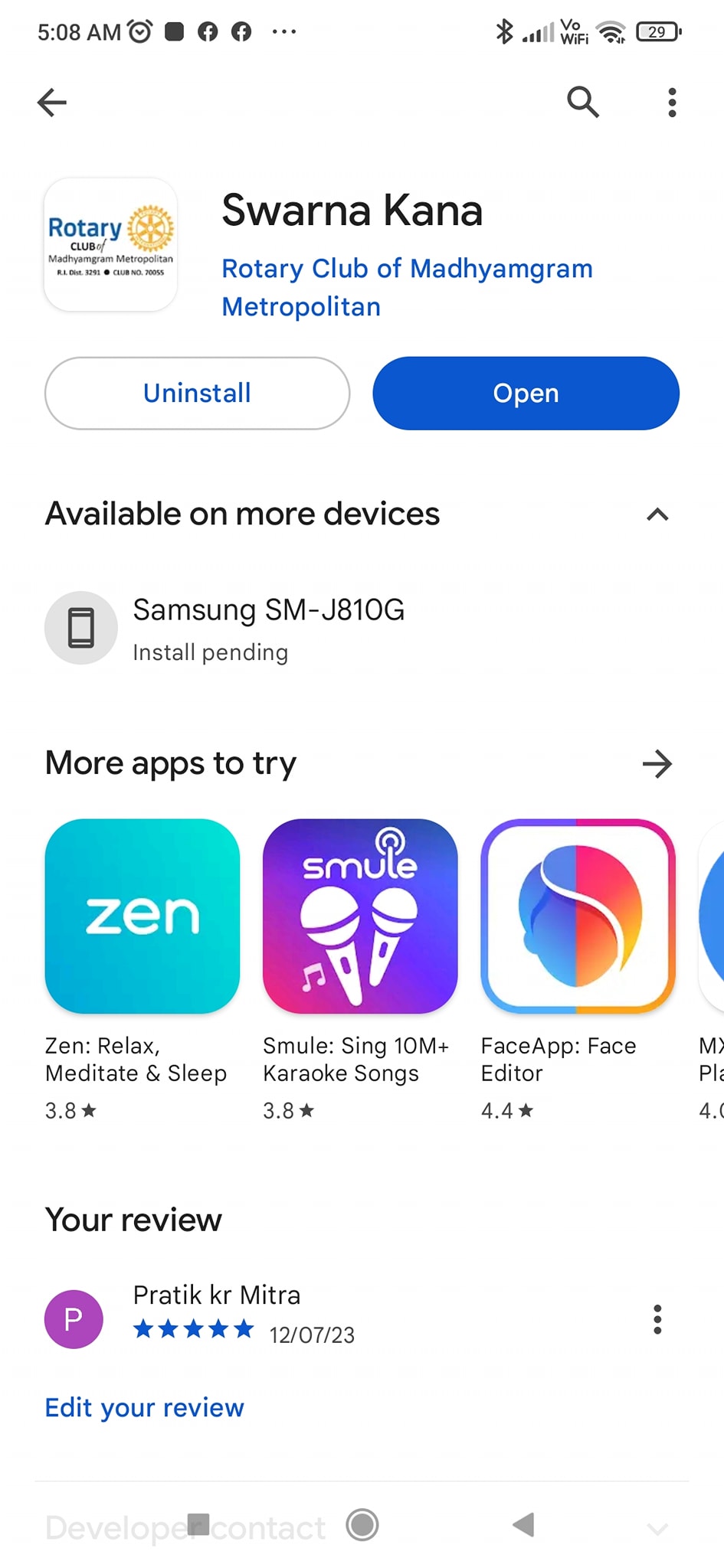Collapse Available on more devices section
Viewport: 724px width, 1568px height.
tap(657, 514)
